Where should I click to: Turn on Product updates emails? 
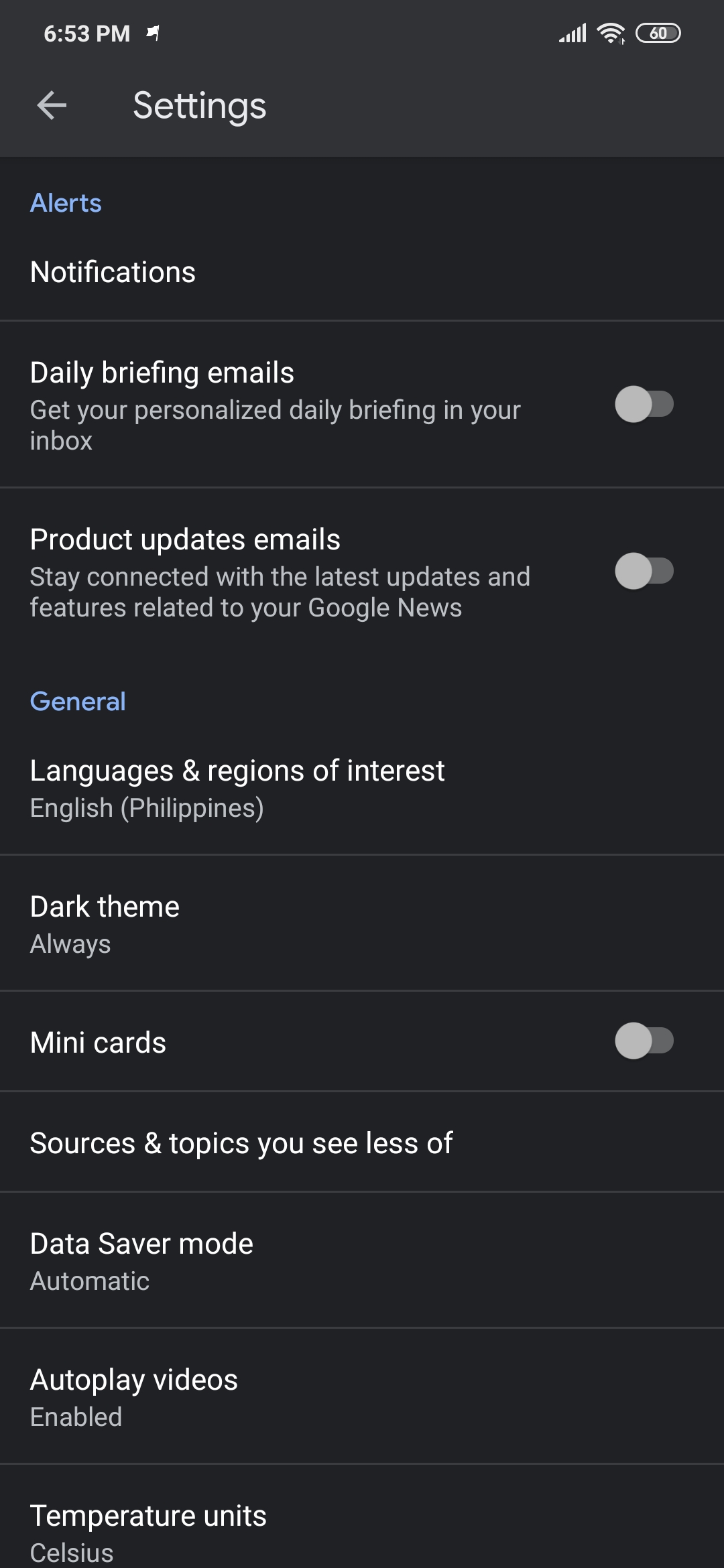click(644, 572)
